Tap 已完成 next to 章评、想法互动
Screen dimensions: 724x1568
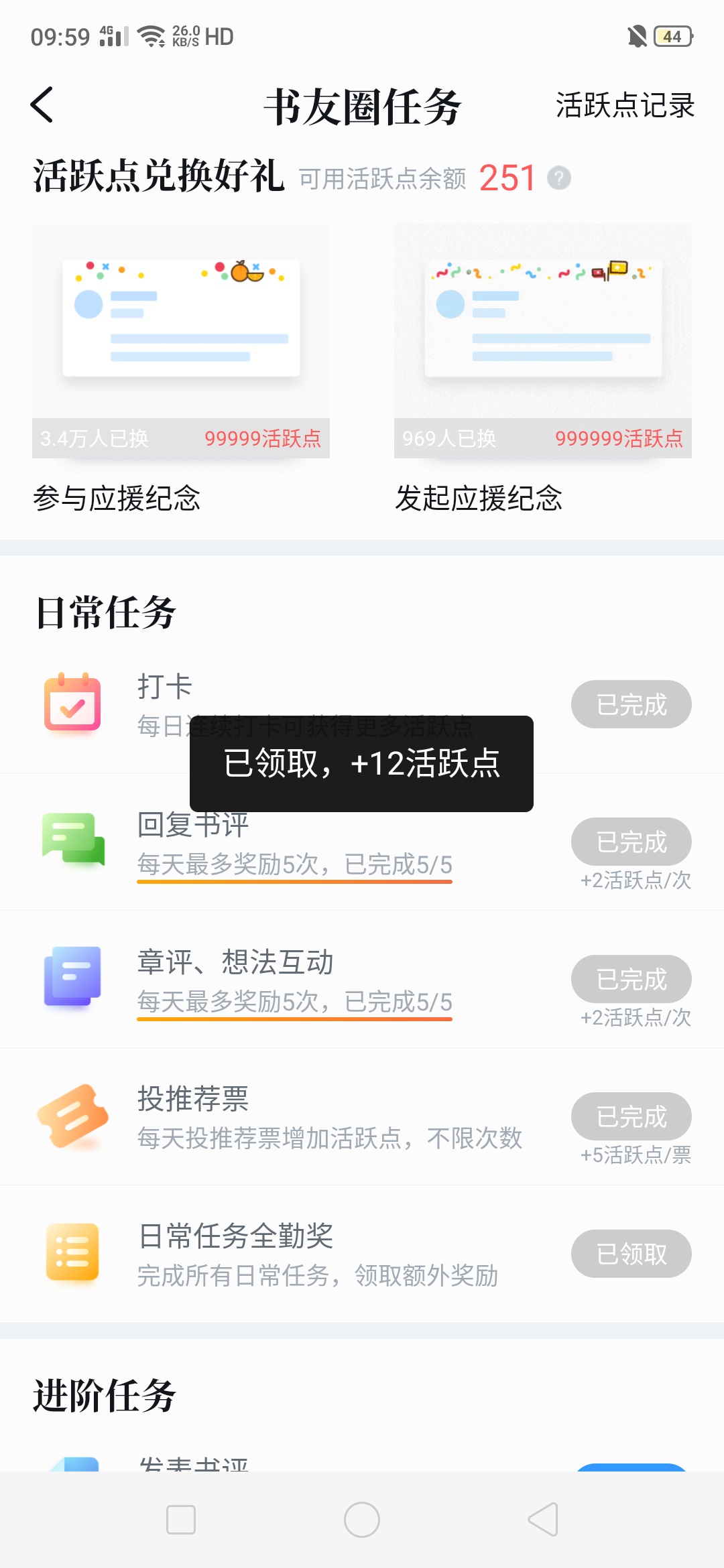631,979
